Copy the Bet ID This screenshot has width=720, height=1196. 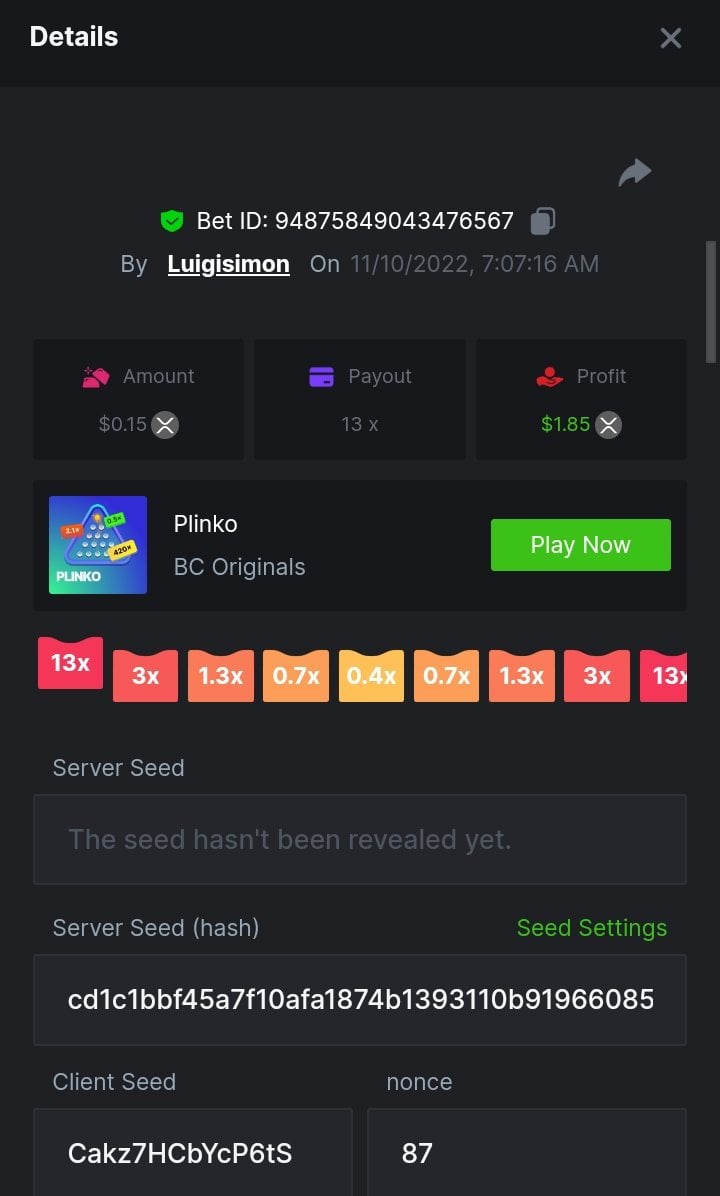click(543, 221)
